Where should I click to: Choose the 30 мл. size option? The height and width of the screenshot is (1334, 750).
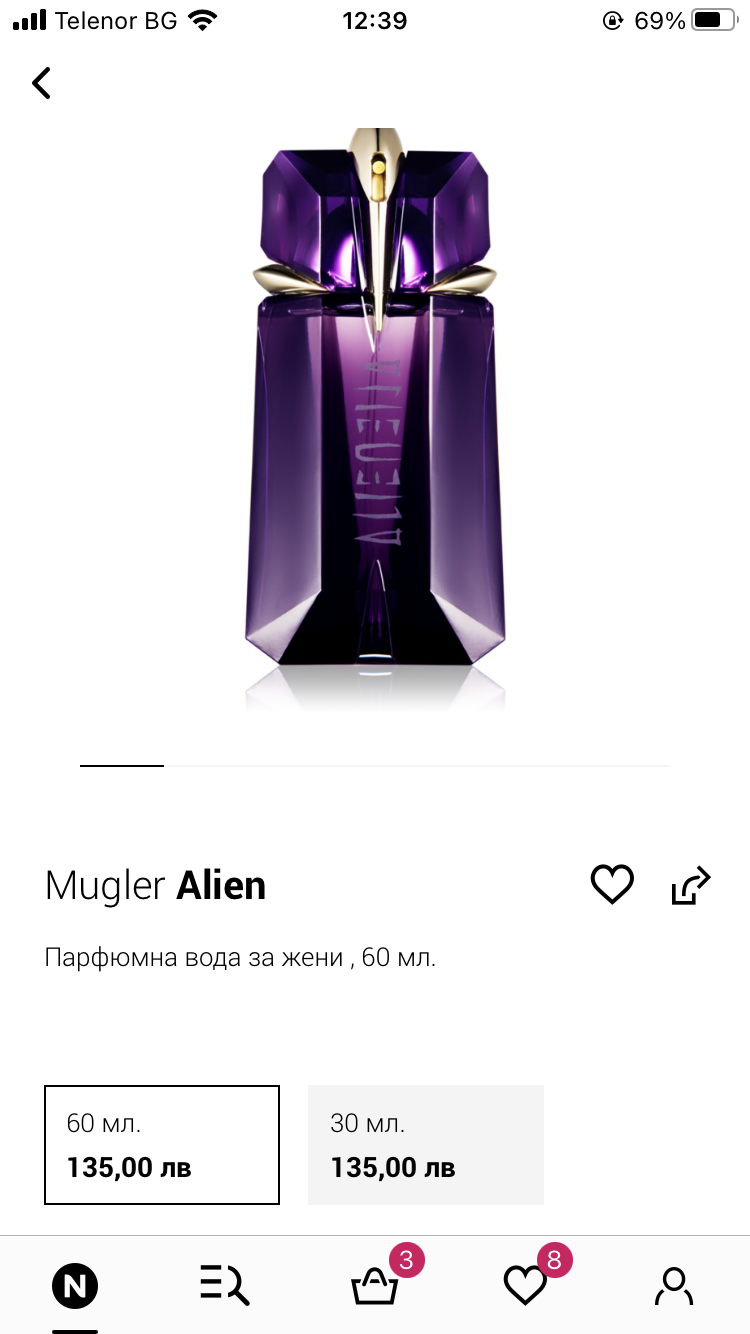tap(425, 1144)
